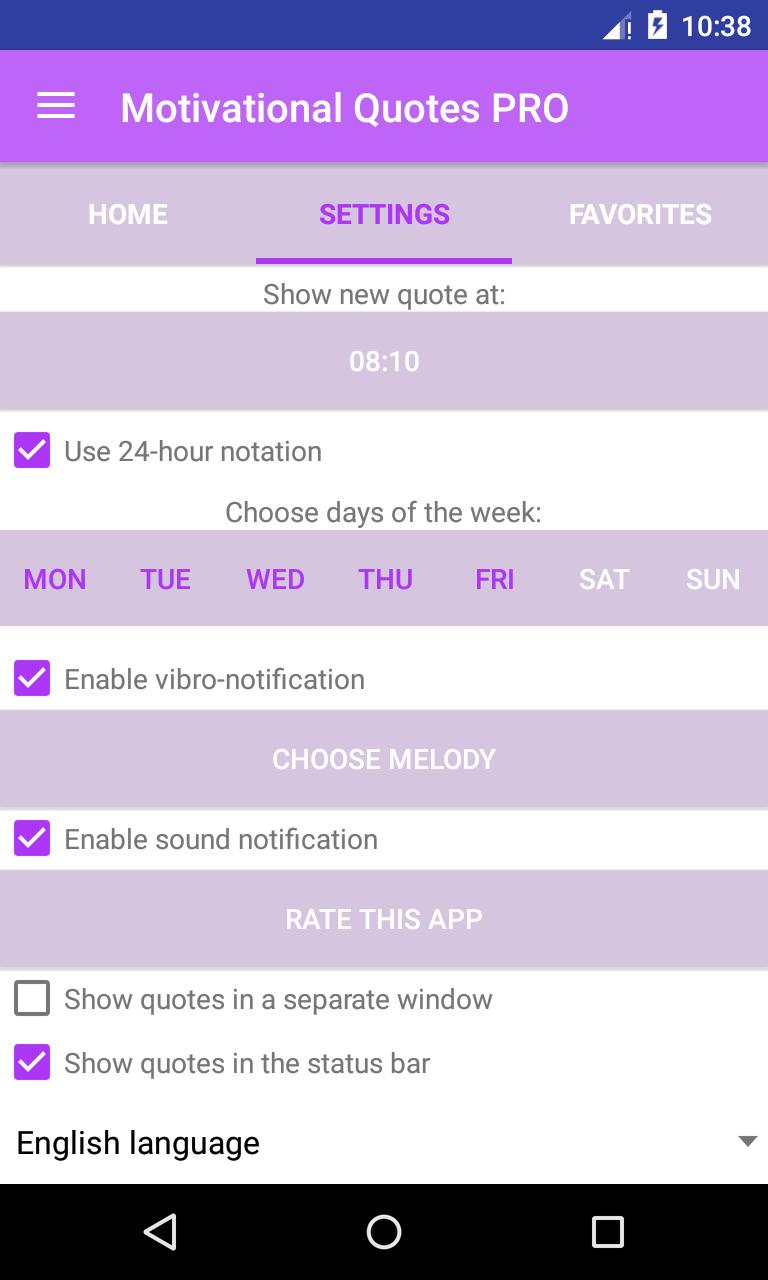
Task: Toggle FRI in days of the week
Action: coord(494,579)
